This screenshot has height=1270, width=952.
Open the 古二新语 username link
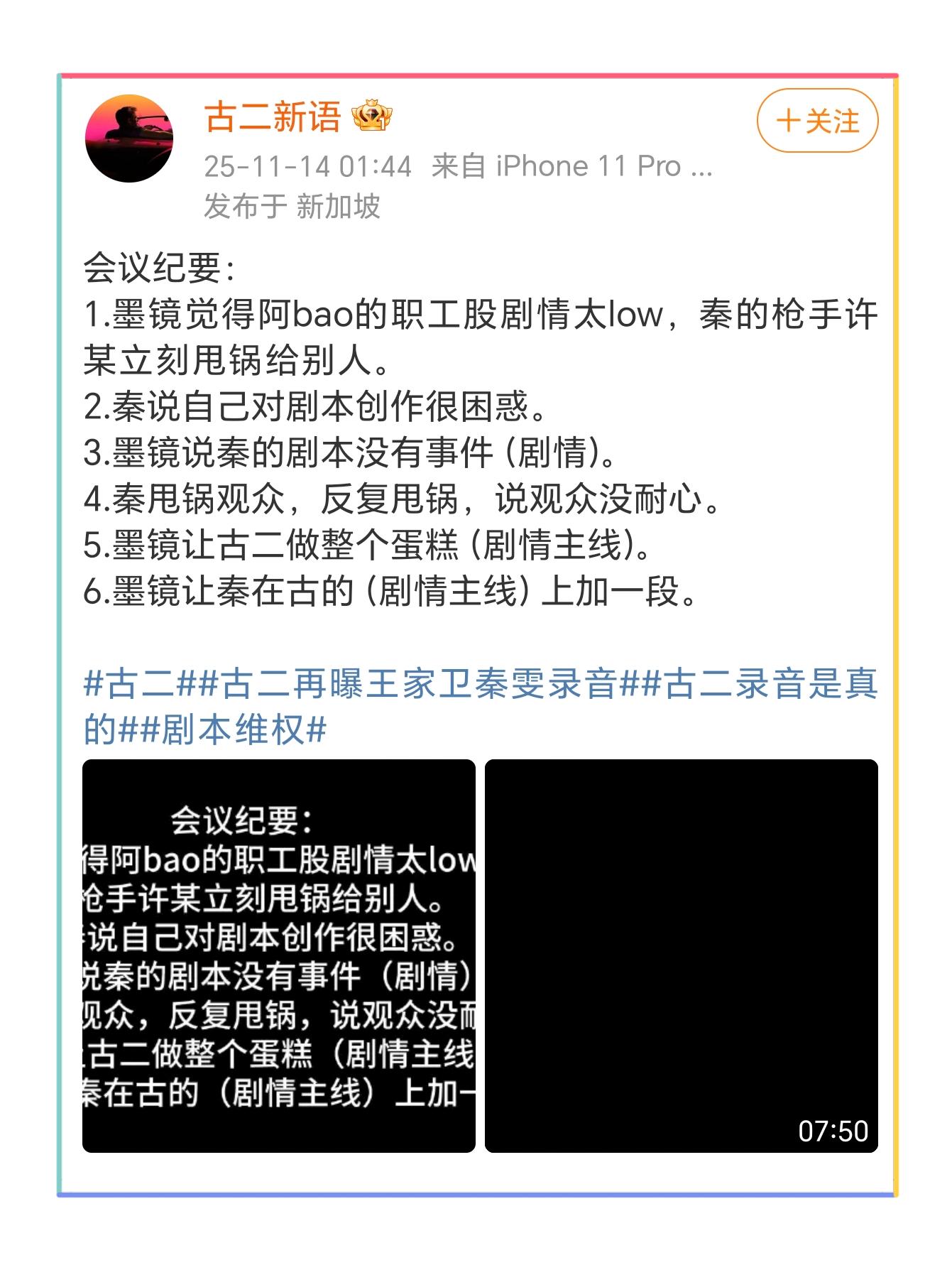click(x=273, y=117)
